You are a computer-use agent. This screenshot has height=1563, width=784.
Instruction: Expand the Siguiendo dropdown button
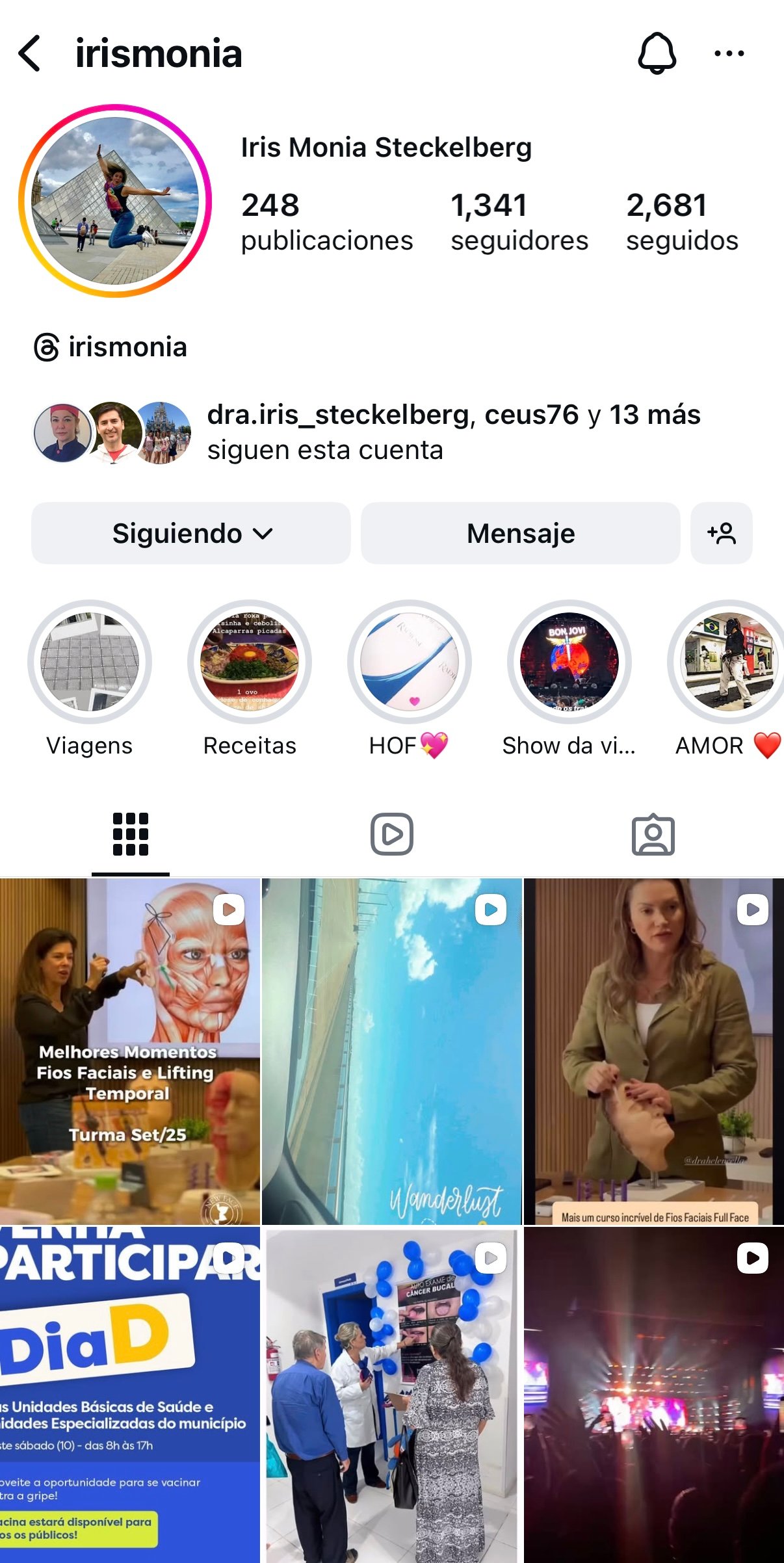coord(191,533)
